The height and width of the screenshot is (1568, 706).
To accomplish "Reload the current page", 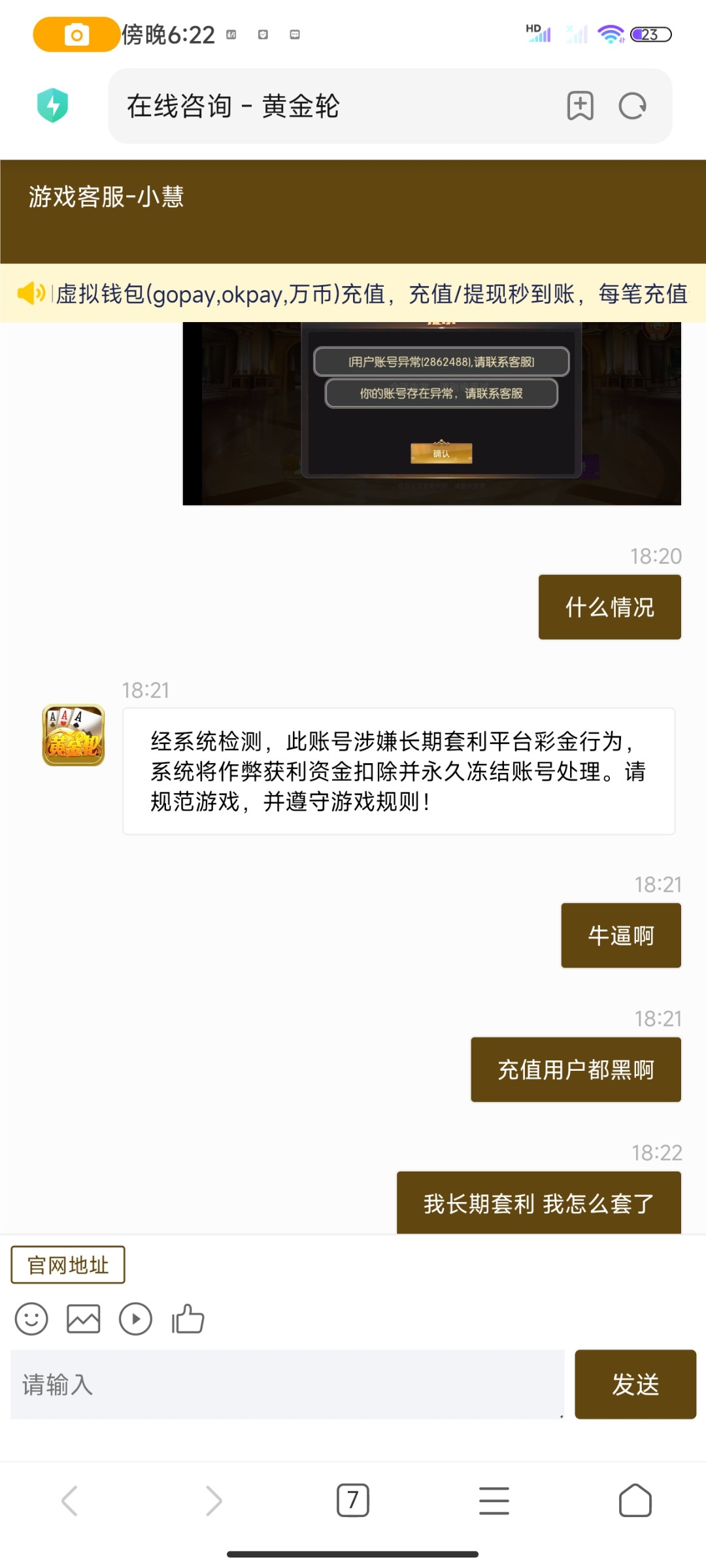I will click(632, 106).
